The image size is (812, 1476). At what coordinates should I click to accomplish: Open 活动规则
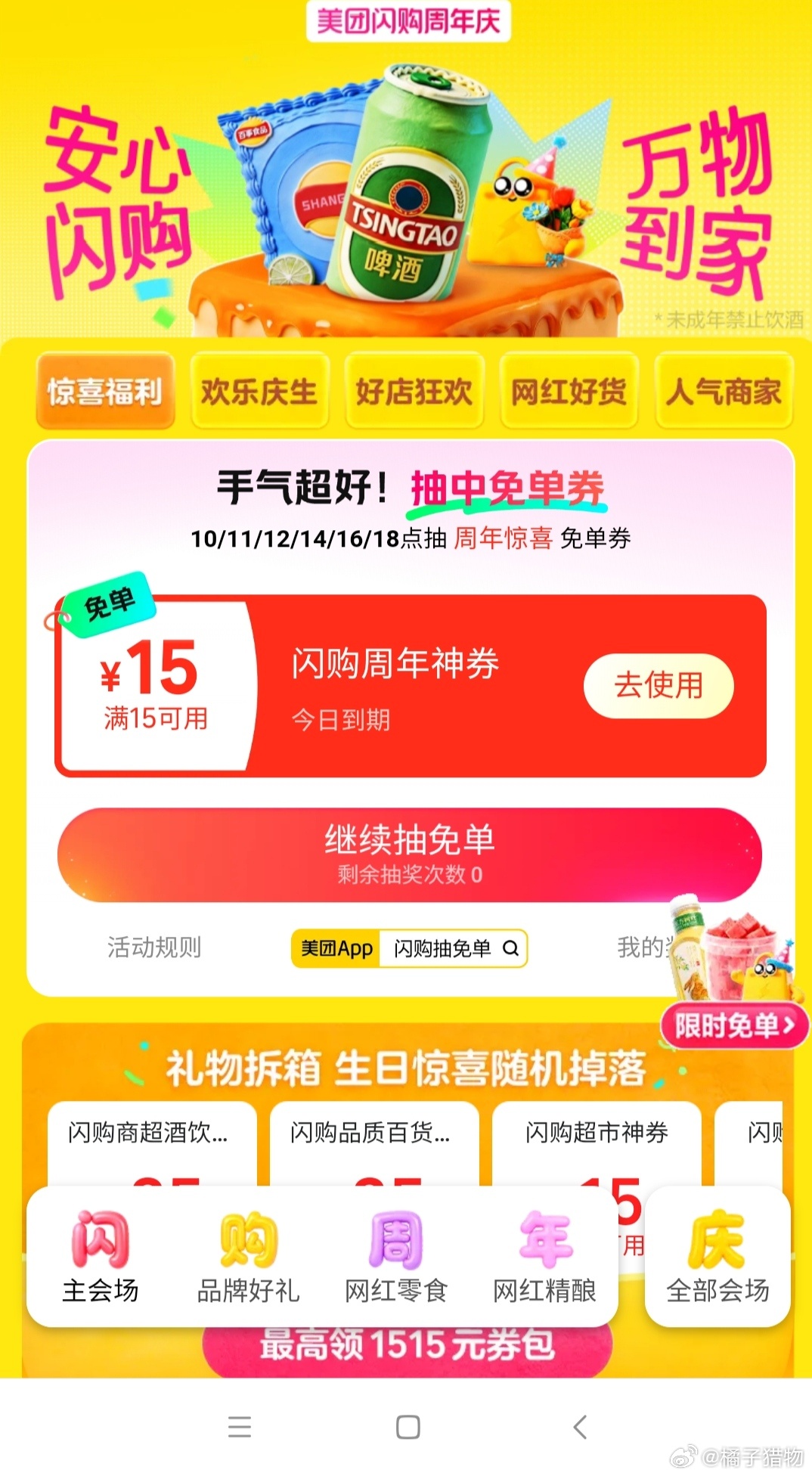154,947
